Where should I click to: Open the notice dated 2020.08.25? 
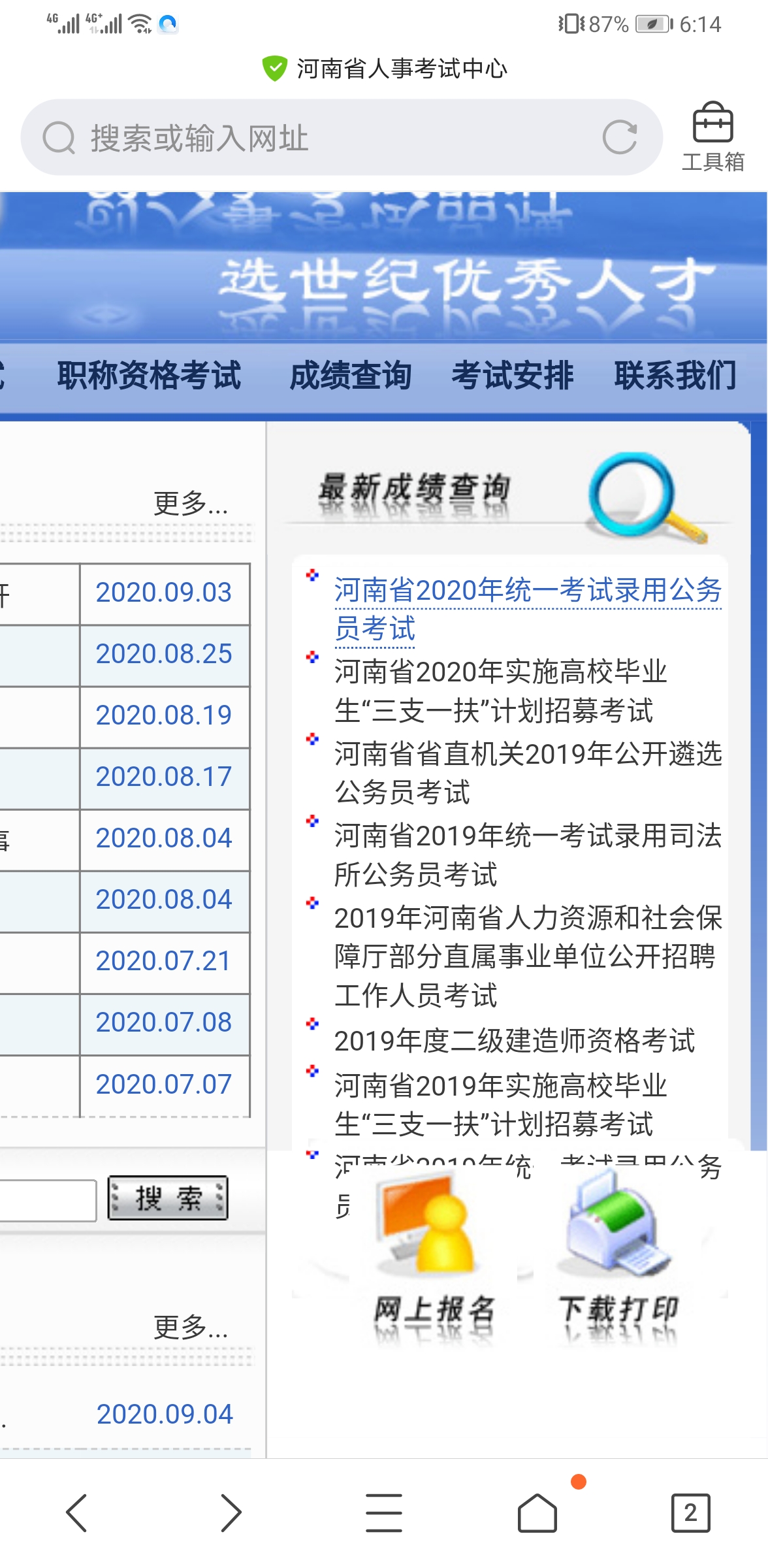(164, 654)
